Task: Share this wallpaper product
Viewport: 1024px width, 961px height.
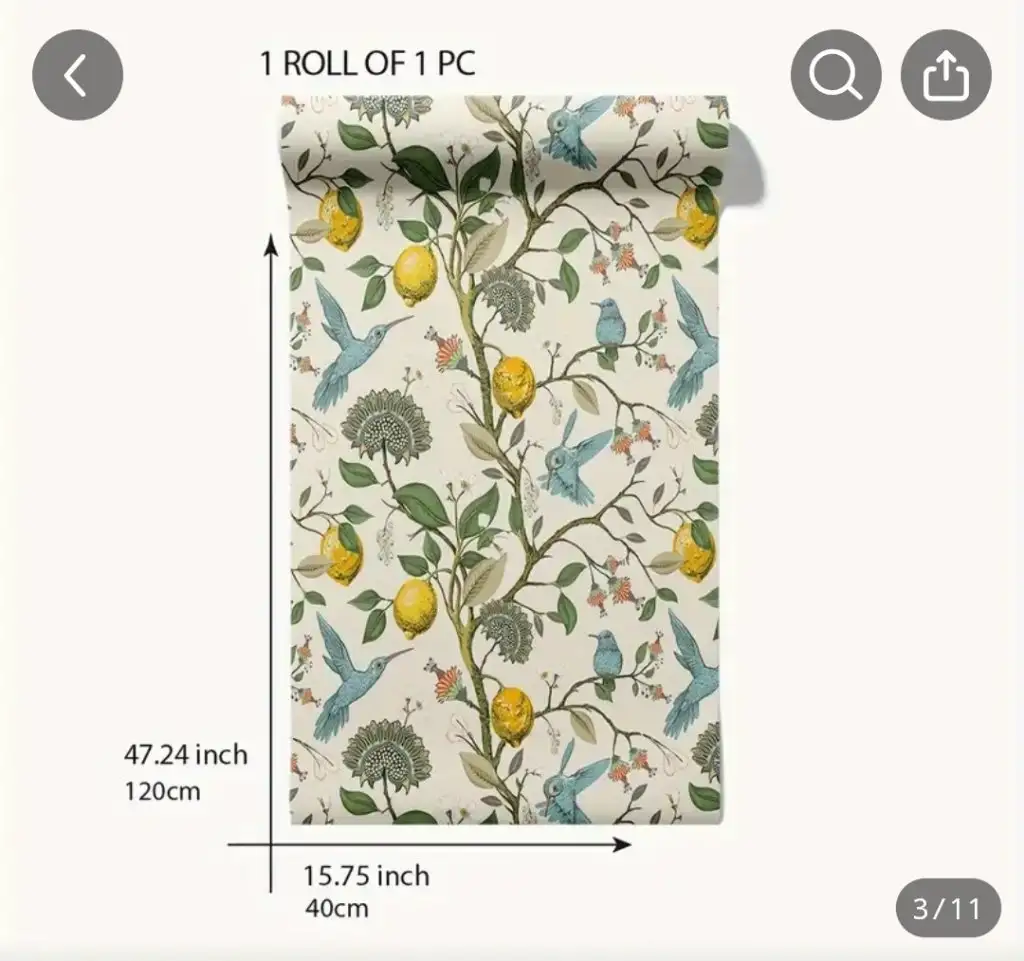Action: tap(945, 75)
